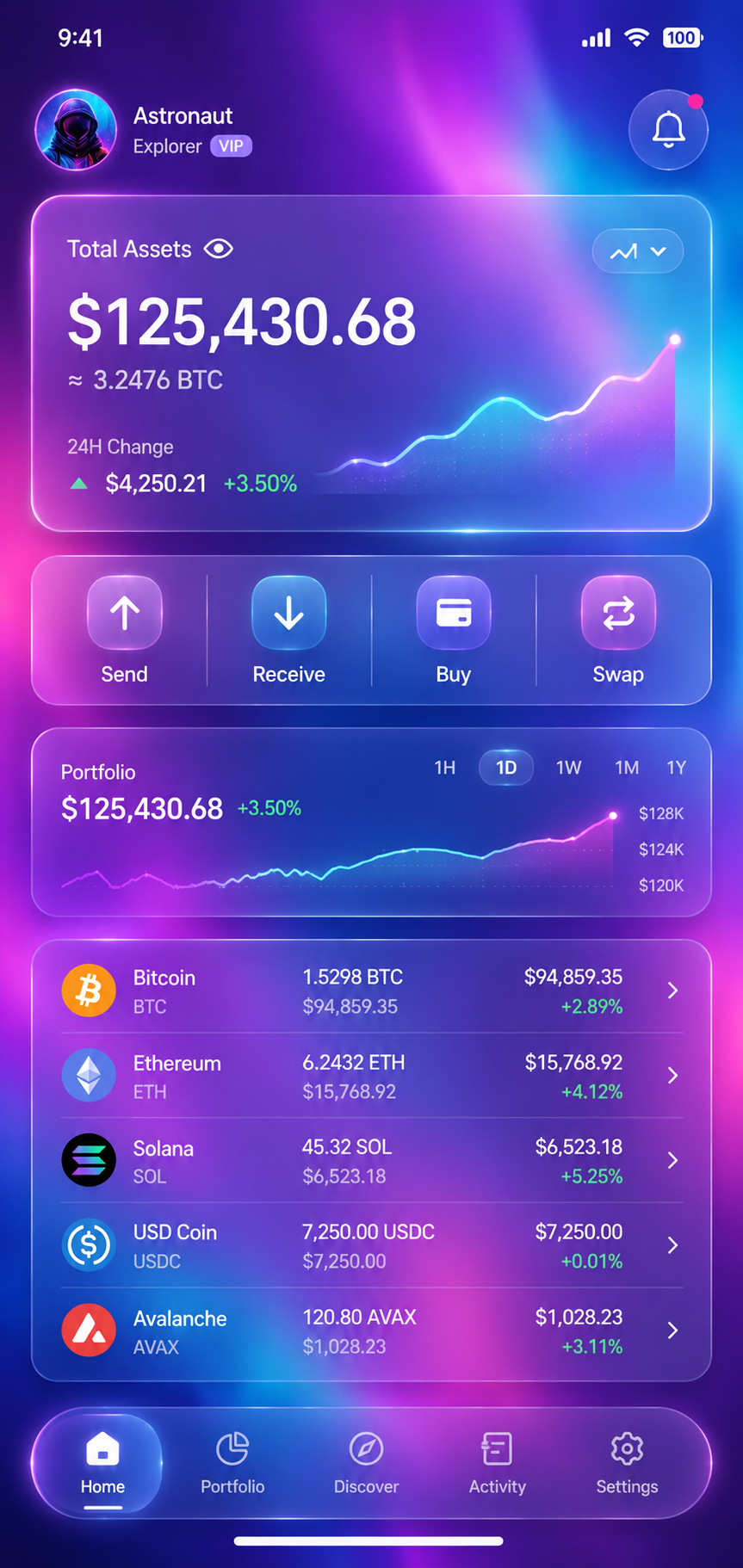Select the 1W portfolio range
This screenshot has height=1568, width=743.
pos(568,767)
